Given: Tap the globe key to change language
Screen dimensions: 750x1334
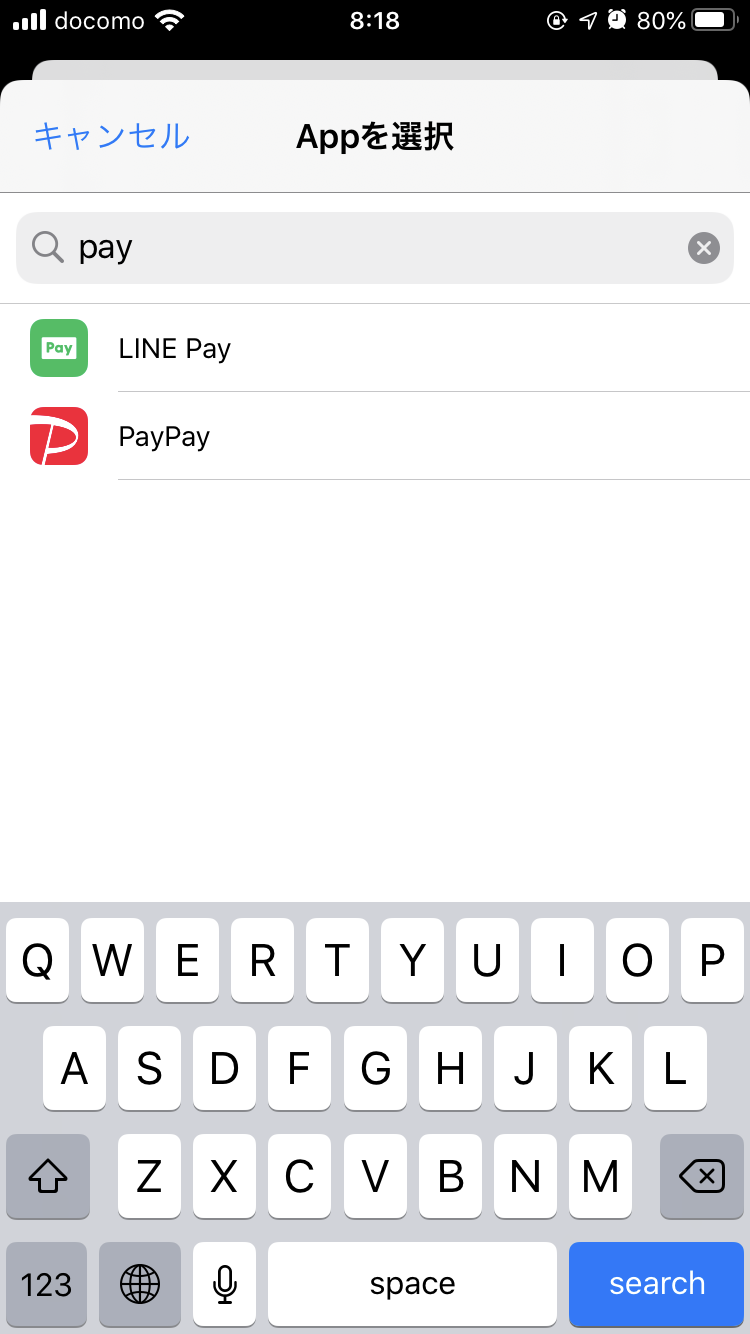Looking at the screenshot, I should coord(140,1283).
